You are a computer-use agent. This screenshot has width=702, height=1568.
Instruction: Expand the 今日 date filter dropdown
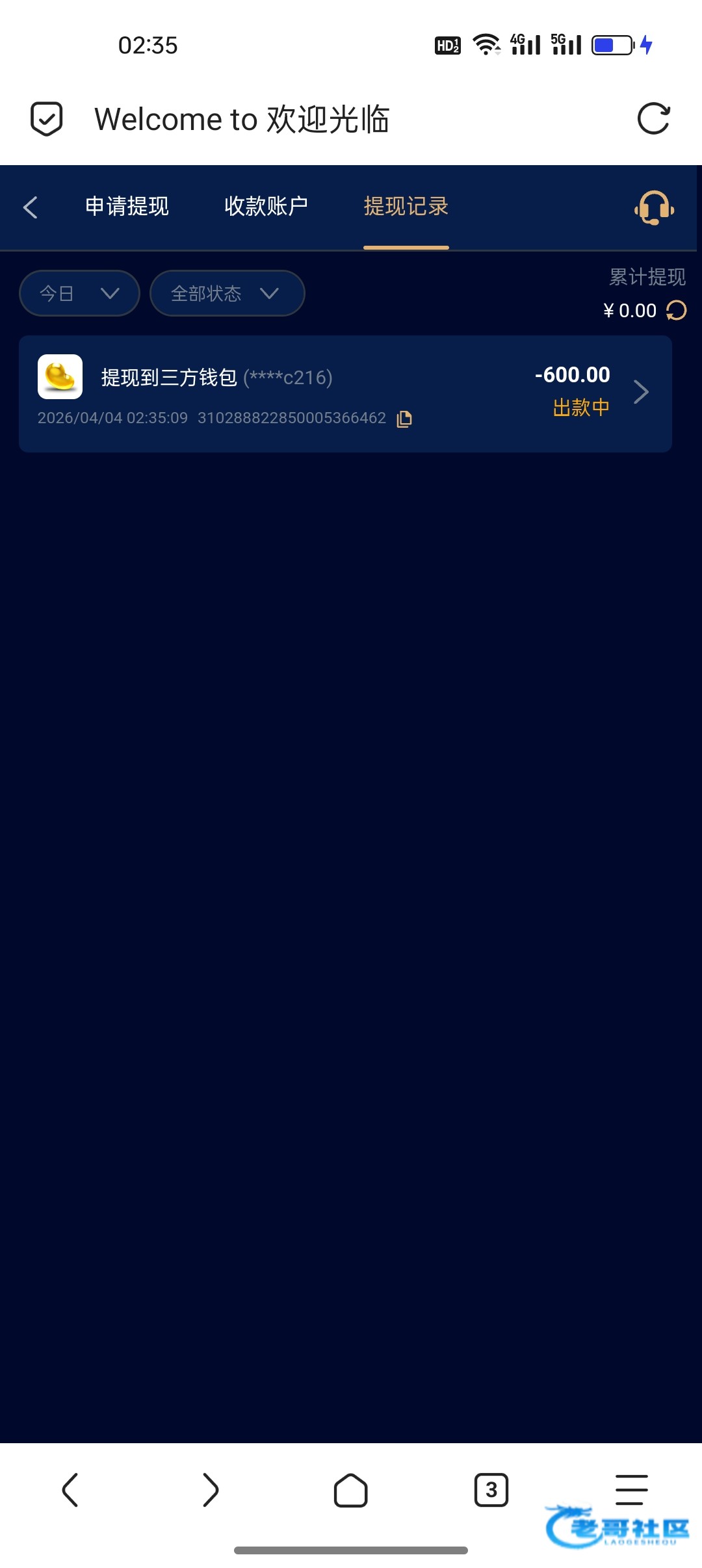[79, 293]
